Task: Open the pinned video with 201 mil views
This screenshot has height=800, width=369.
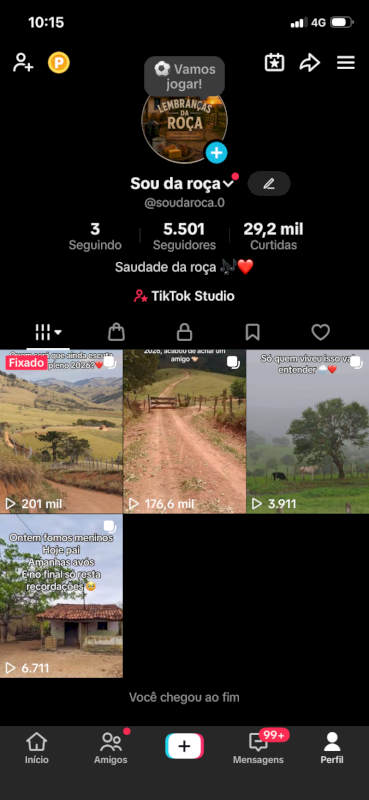Action: 61,432
